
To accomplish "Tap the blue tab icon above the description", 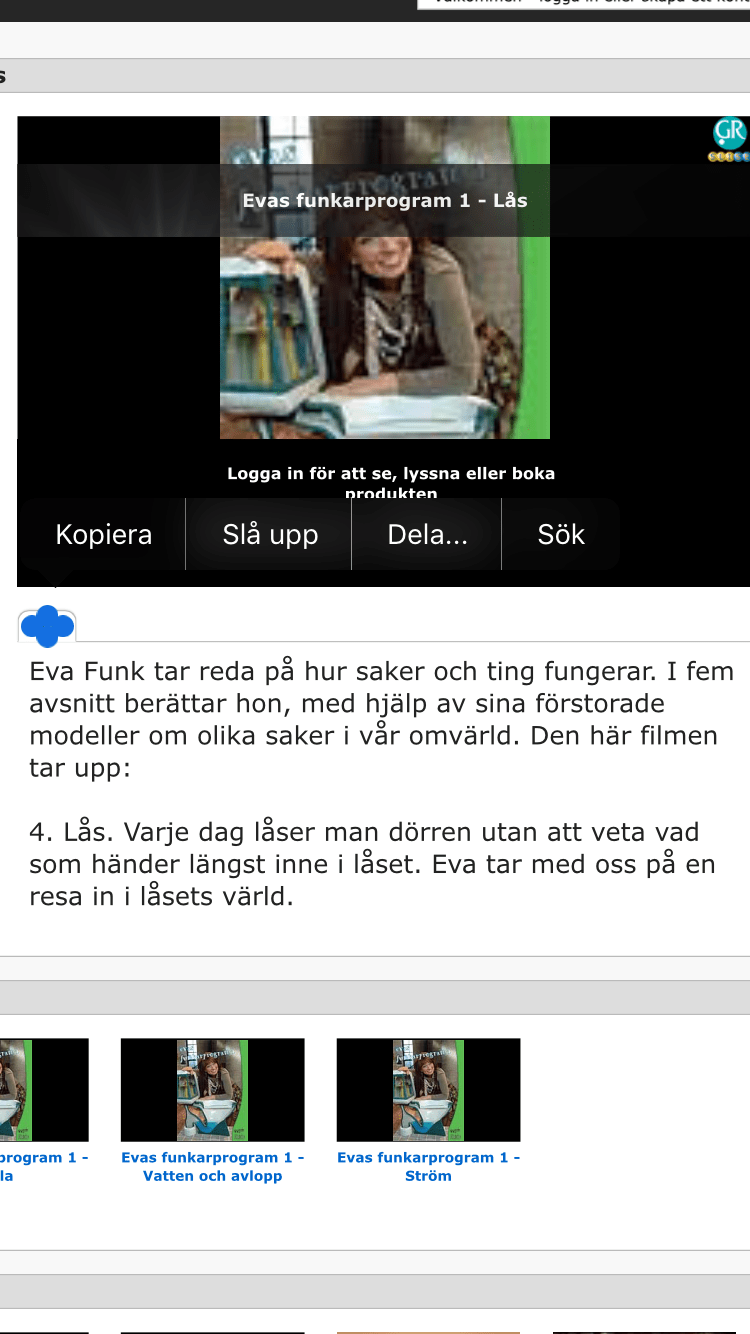I will click(47, 626).
